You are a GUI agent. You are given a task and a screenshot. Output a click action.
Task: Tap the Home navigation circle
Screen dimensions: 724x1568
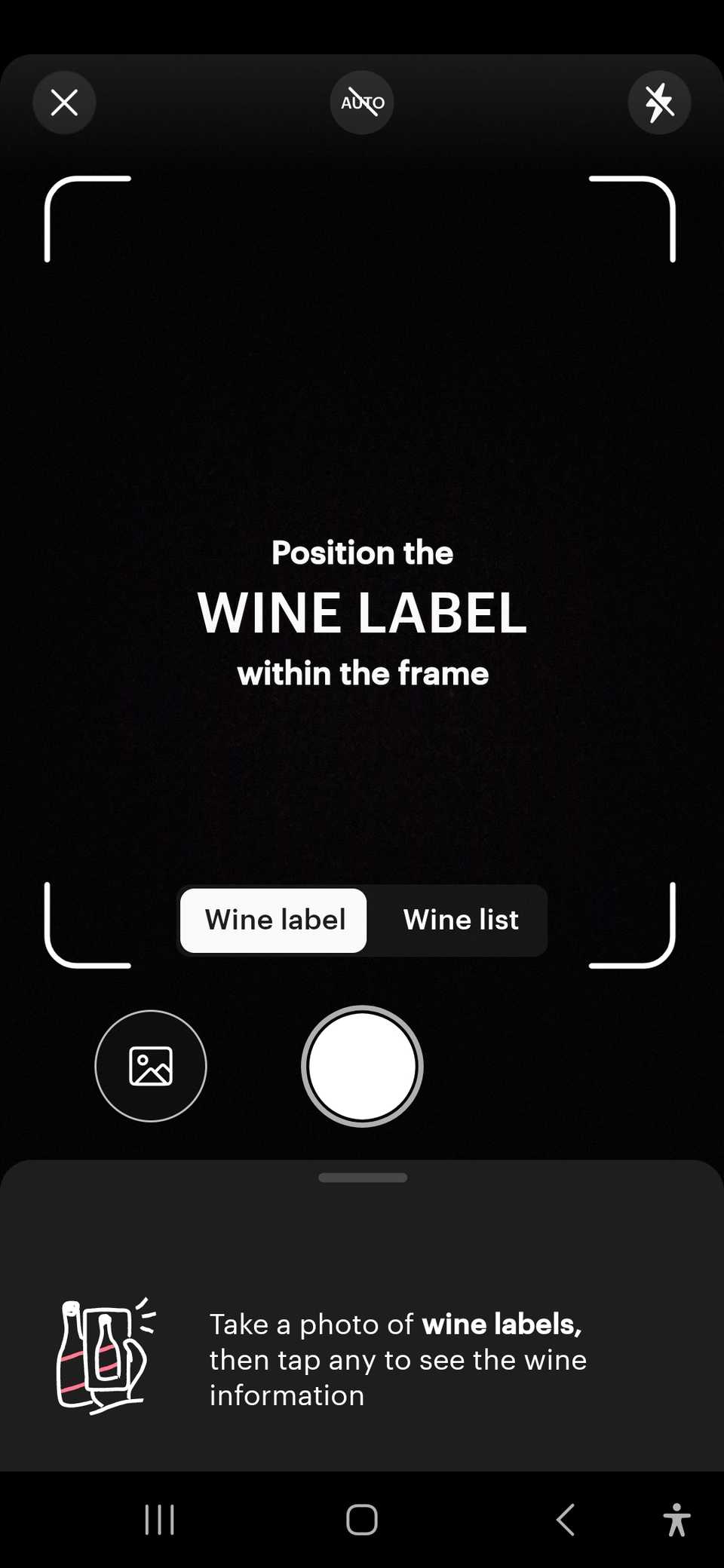pyautogui.click(x=361, y=1519)
